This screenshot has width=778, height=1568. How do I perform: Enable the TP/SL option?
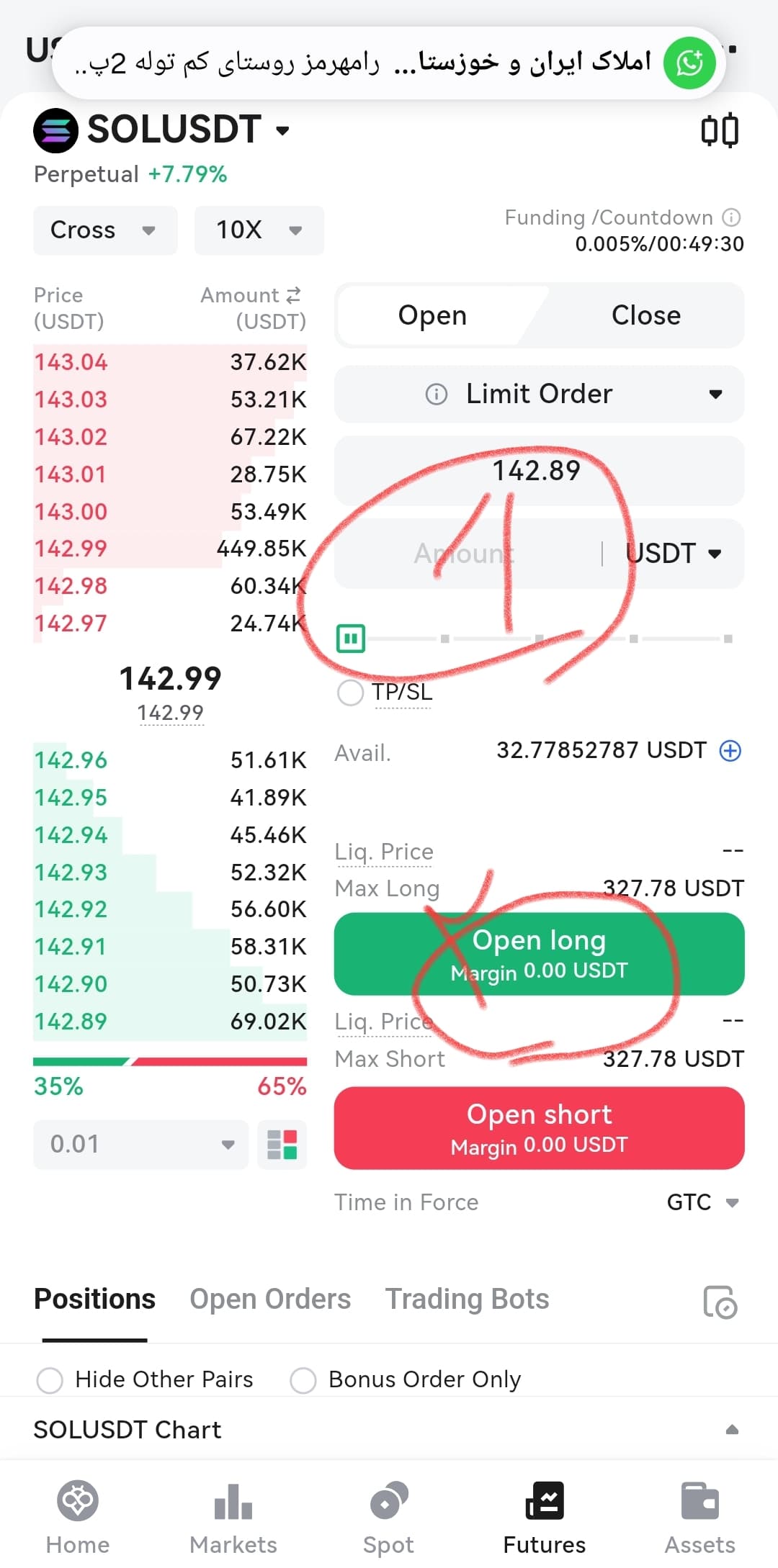click(351, 693)
